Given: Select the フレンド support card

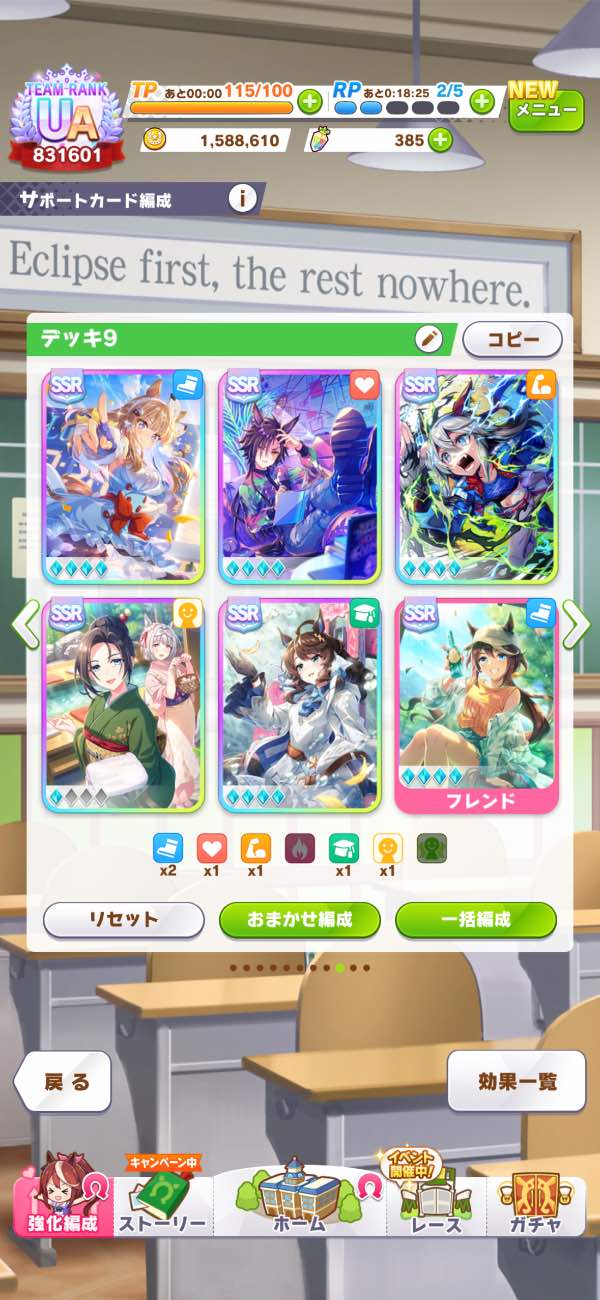Looking at the screenshot, I should pos(476,704).
